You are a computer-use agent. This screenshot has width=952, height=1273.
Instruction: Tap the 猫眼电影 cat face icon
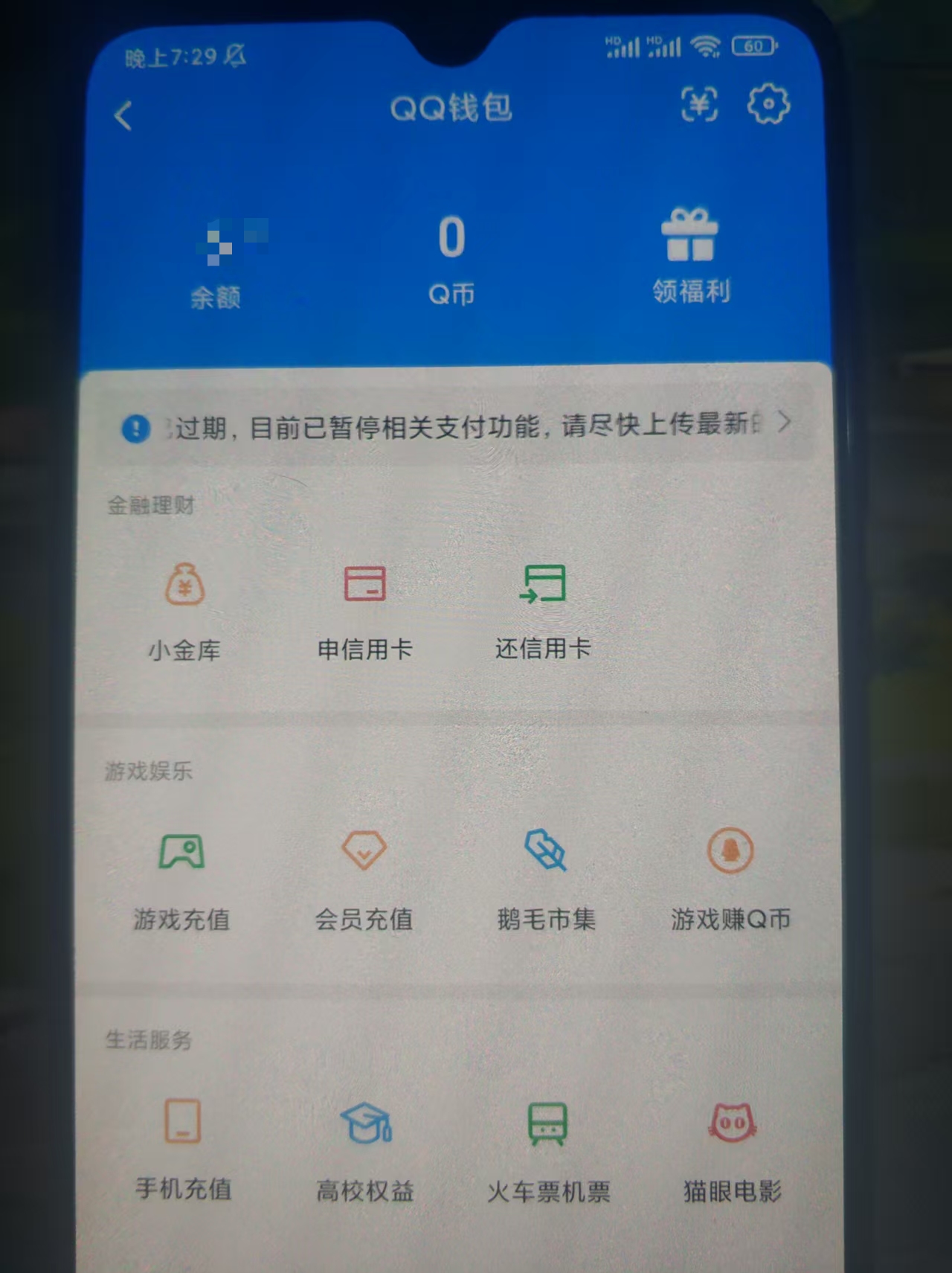(731, 1129)
